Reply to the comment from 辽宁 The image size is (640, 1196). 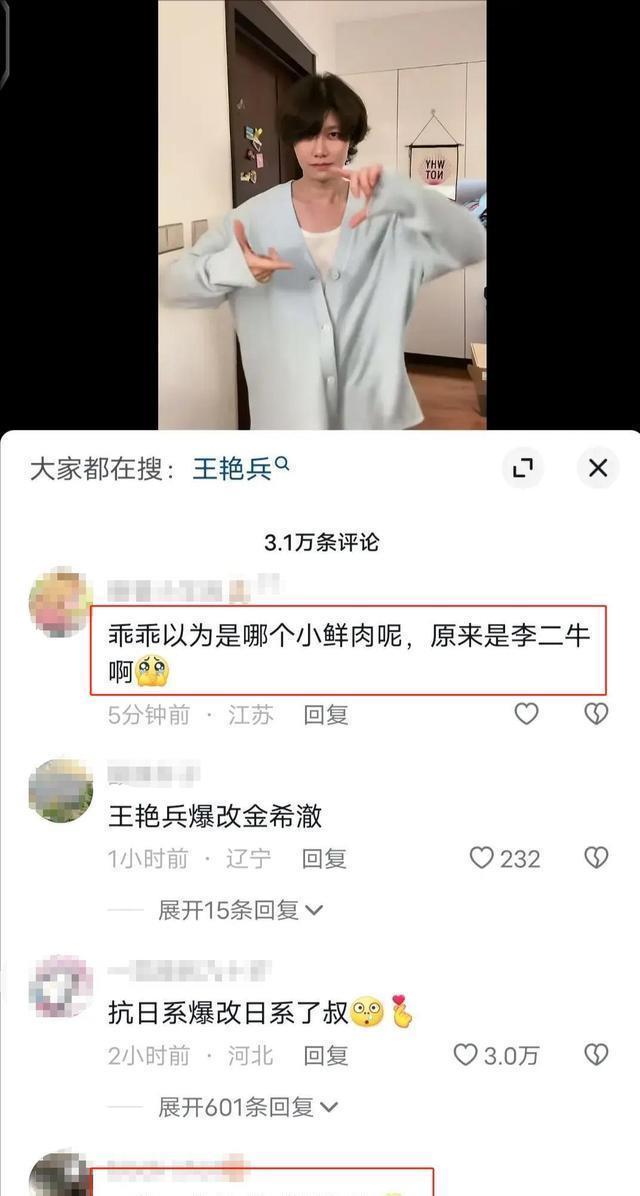[x=326, y=859]
